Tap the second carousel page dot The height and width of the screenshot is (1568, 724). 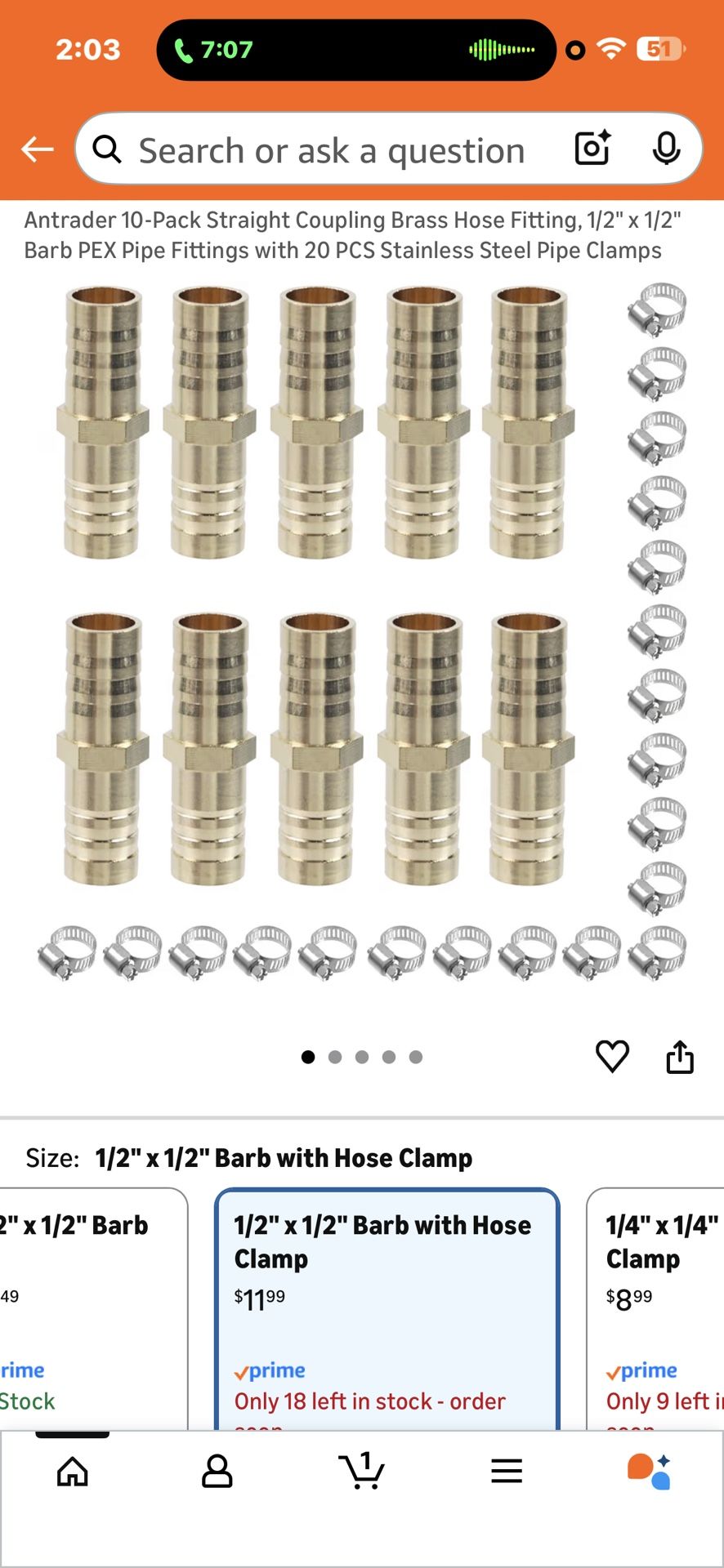[335, 1056]
